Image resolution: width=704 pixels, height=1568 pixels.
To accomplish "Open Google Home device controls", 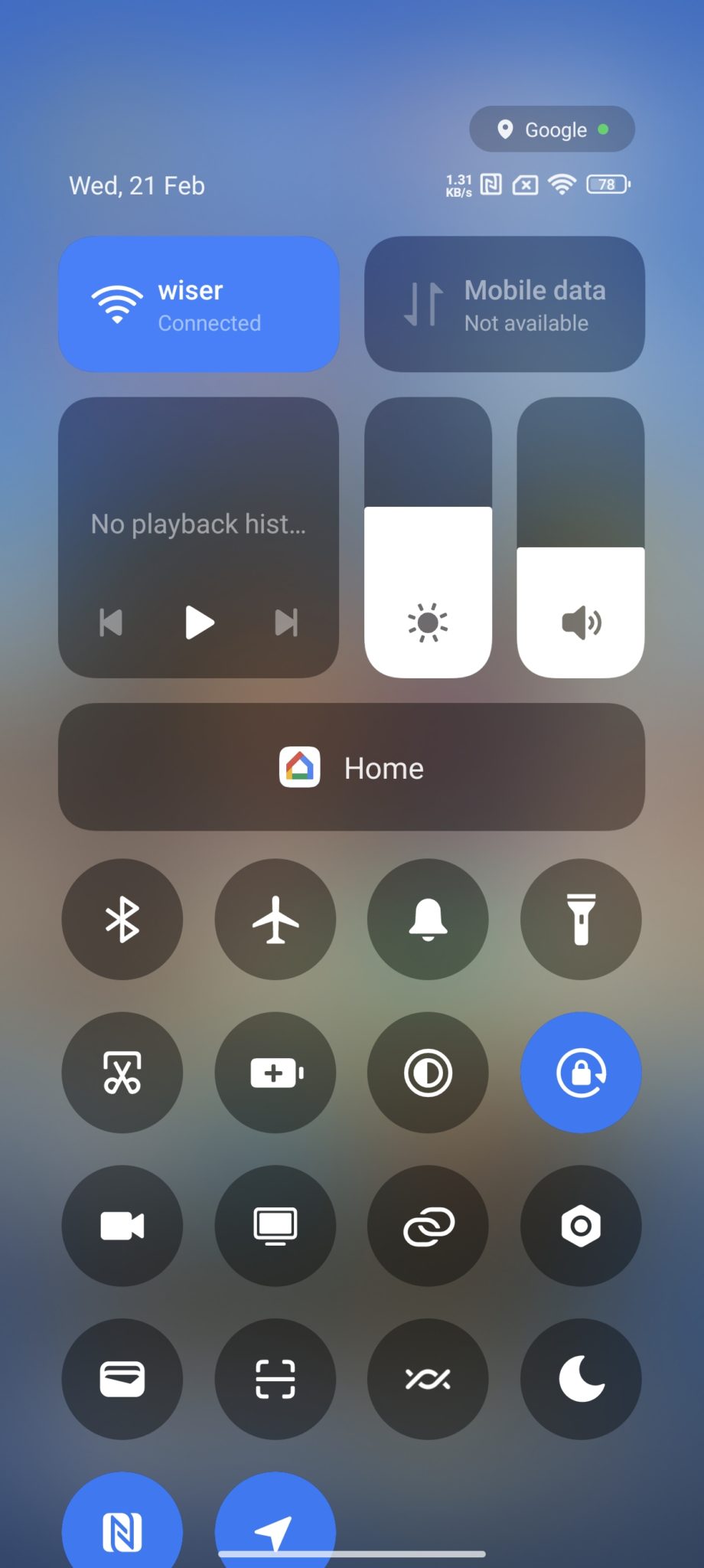I will coord(351,767).
